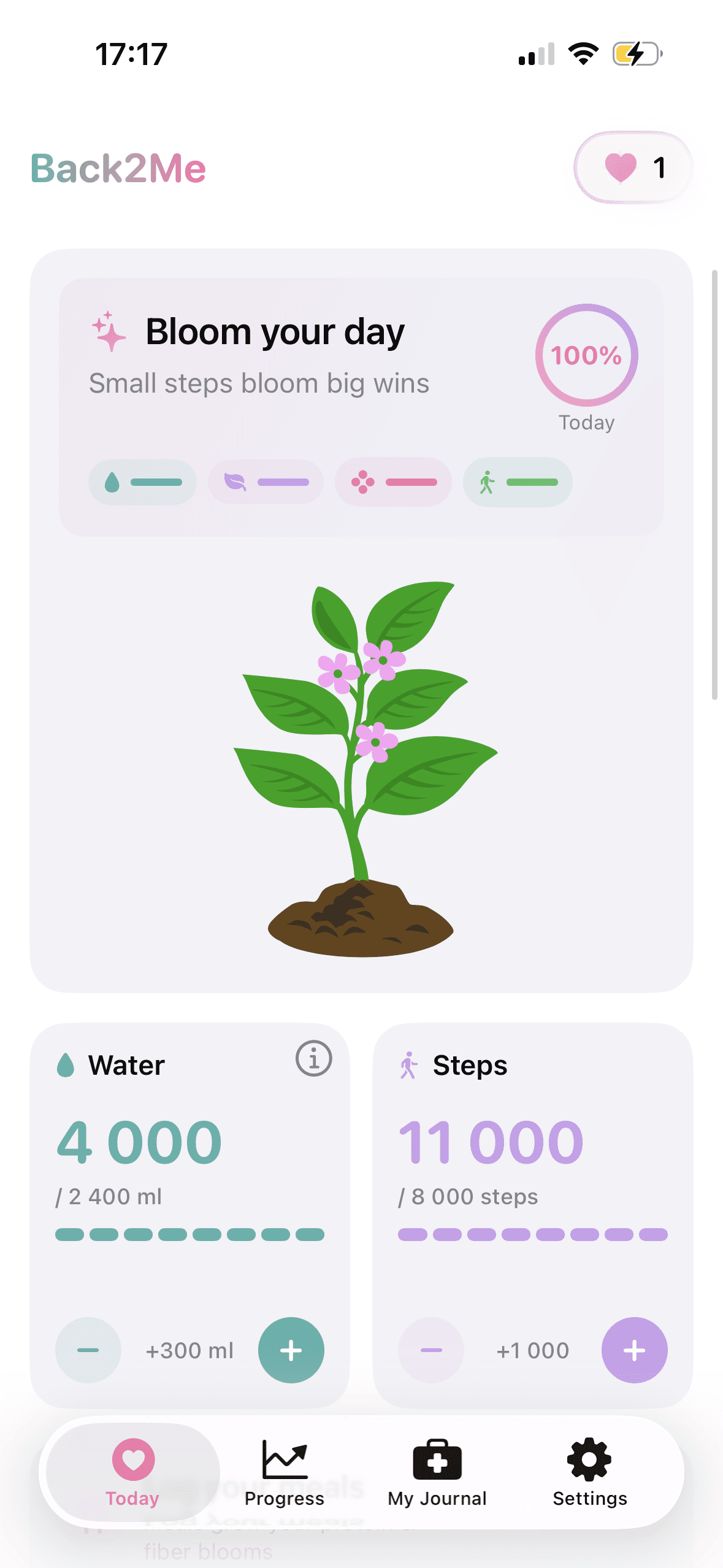The height and width of the screenshot is (1568, 723).
Task: Add 300 ml of water
Action: (291, 1350)
